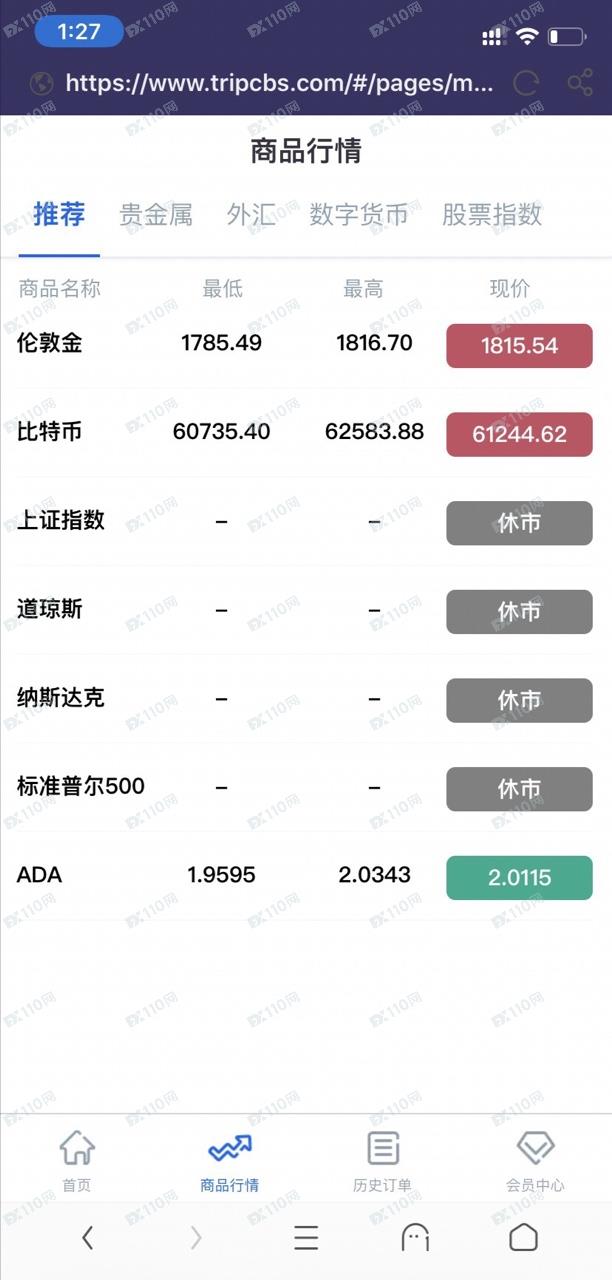The image size is (612, 1280).
Task: Go back with the browser back arrow
Action: [88, 1238]
